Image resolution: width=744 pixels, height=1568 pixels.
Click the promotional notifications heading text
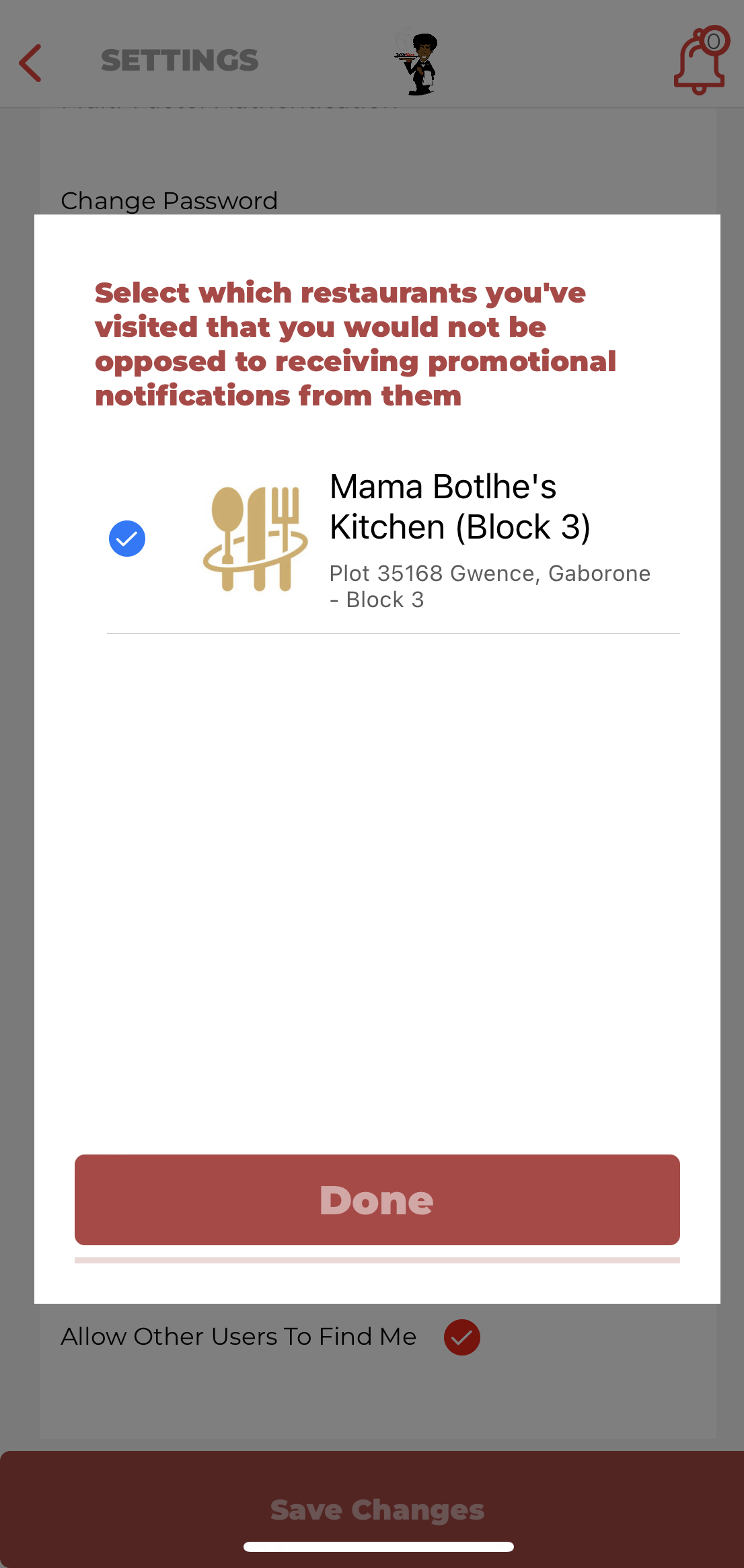(356, 343)
